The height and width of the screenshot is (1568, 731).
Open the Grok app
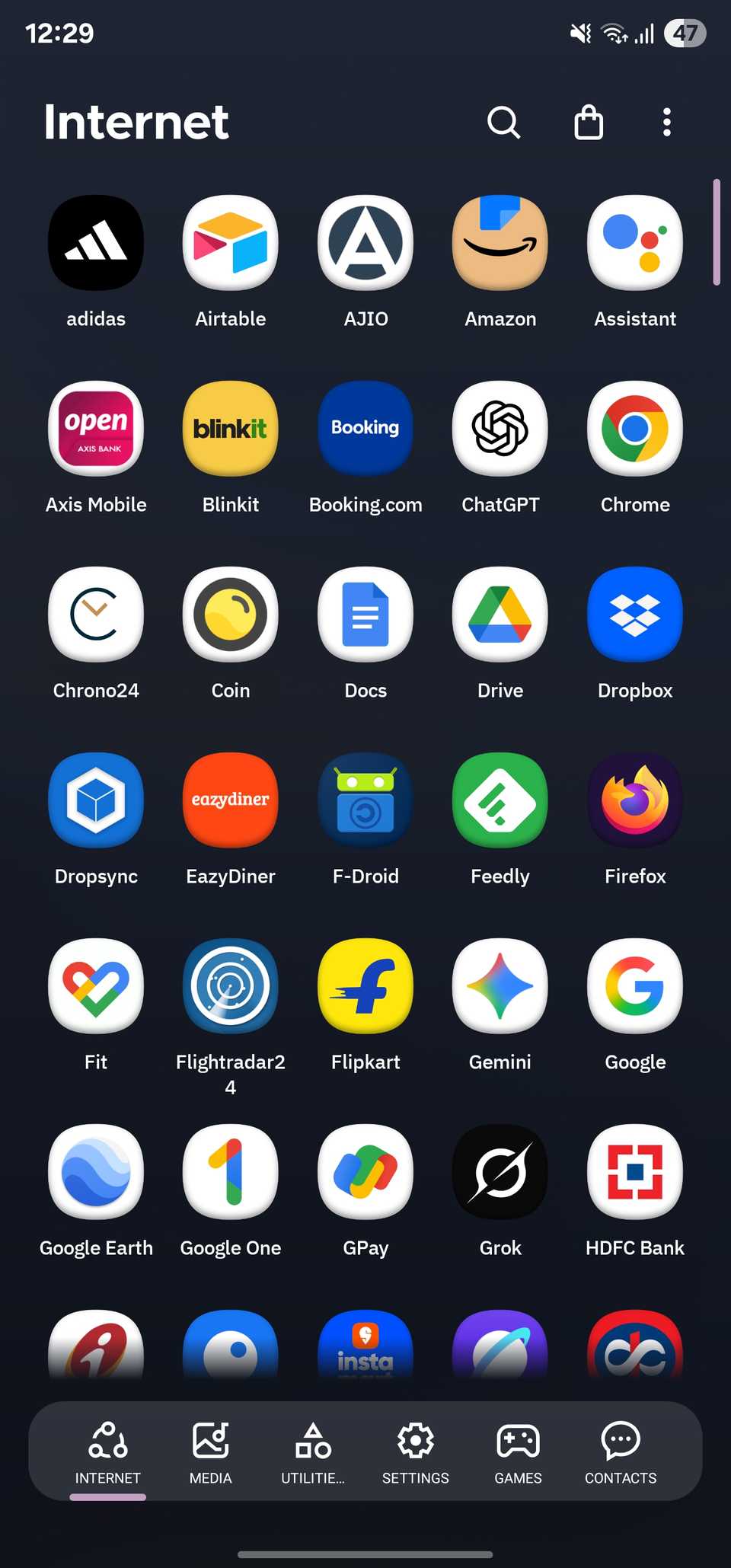[x=500, y=1172]
